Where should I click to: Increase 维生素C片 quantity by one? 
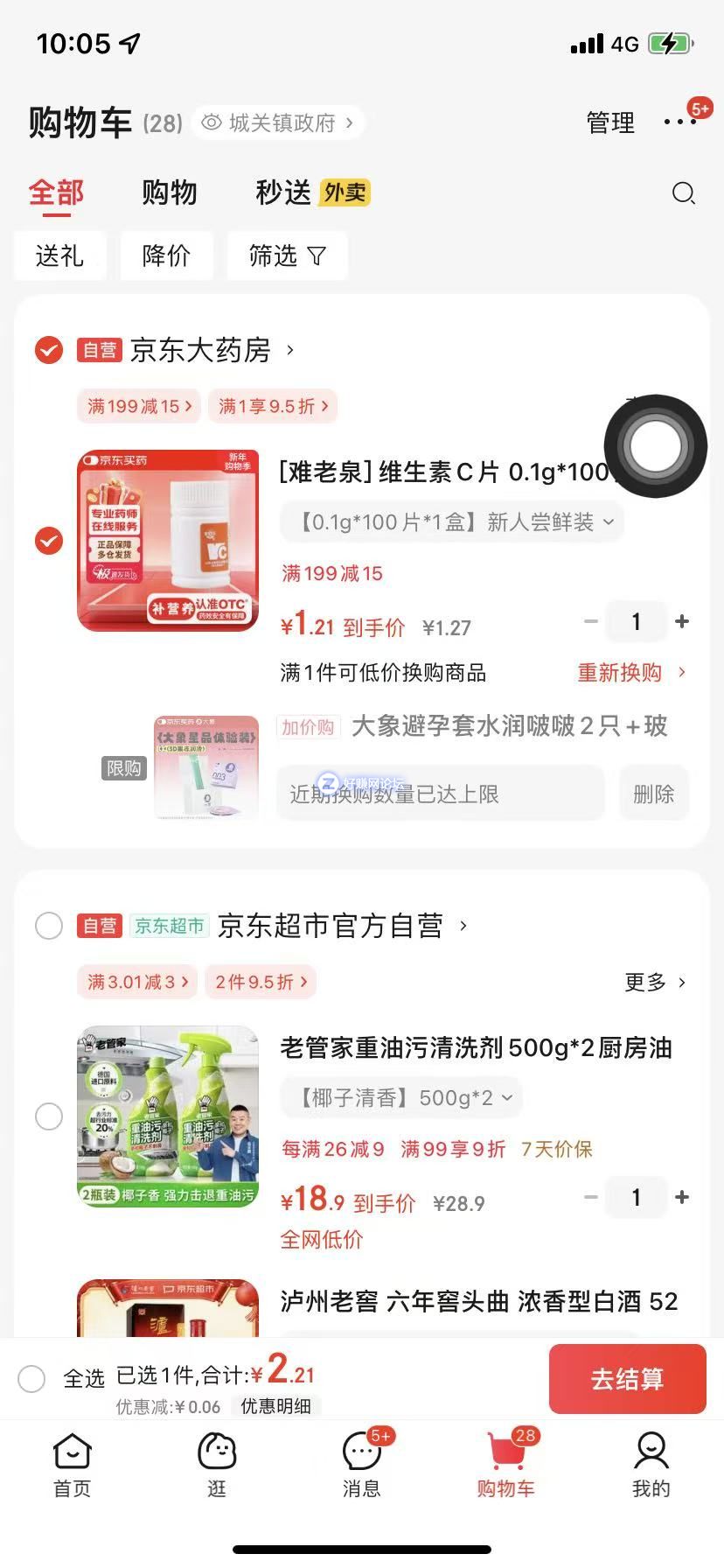click(682, 621)
